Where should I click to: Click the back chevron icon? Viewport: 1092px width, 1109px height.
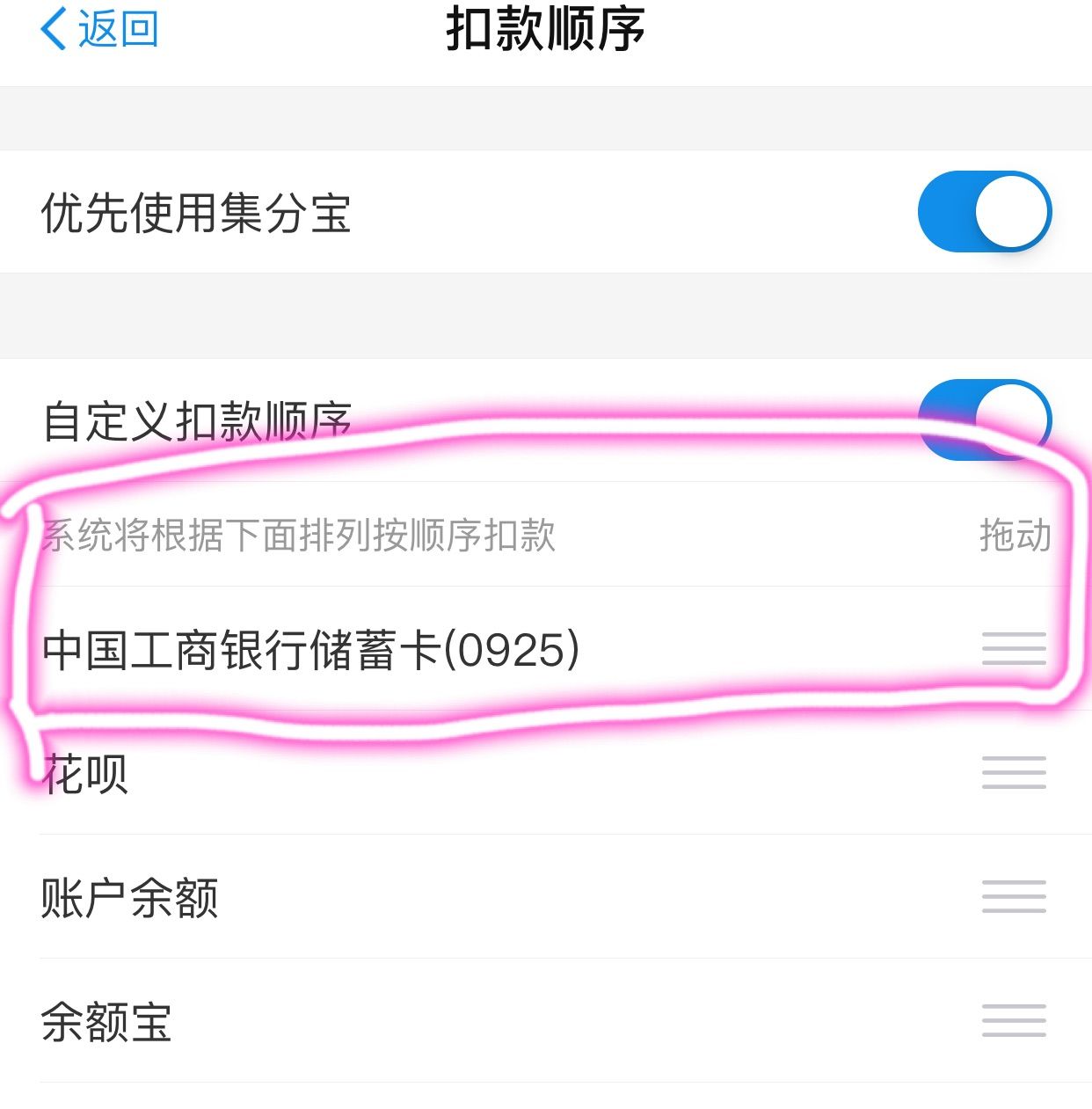tap(53, 29)
